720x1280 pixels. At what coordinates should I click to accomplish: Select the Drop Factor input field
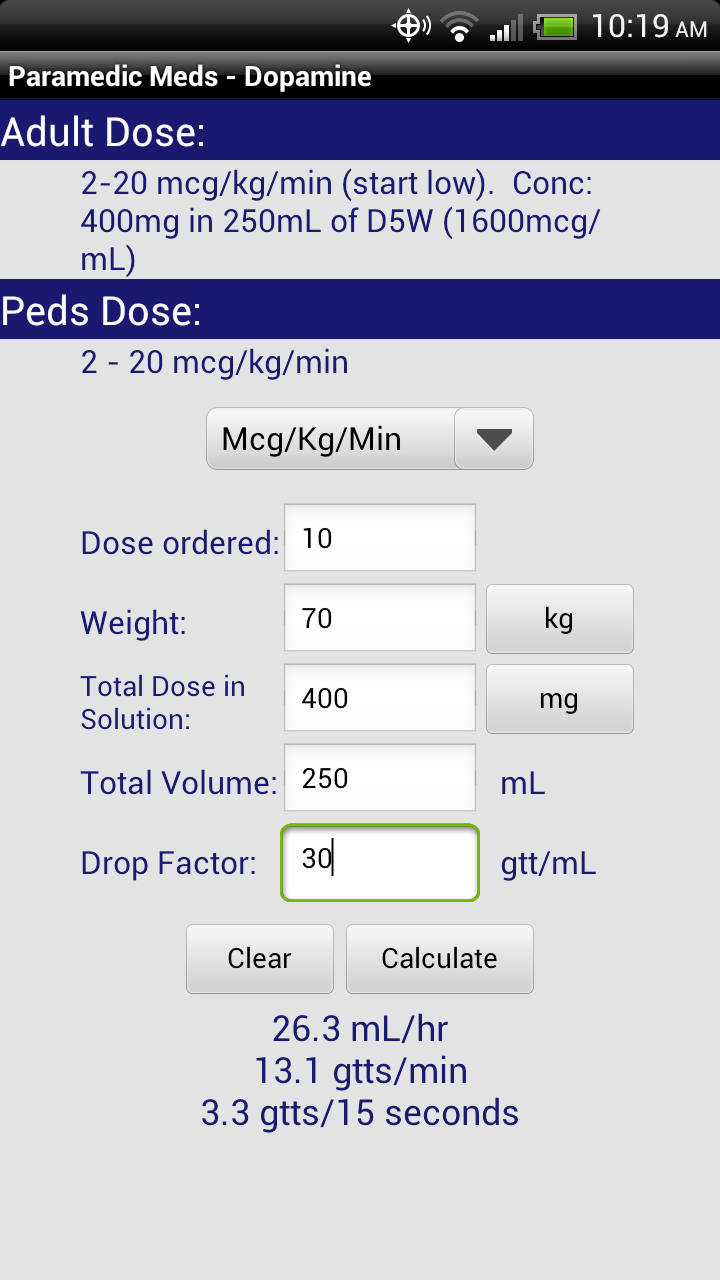(x=379, y=863)
